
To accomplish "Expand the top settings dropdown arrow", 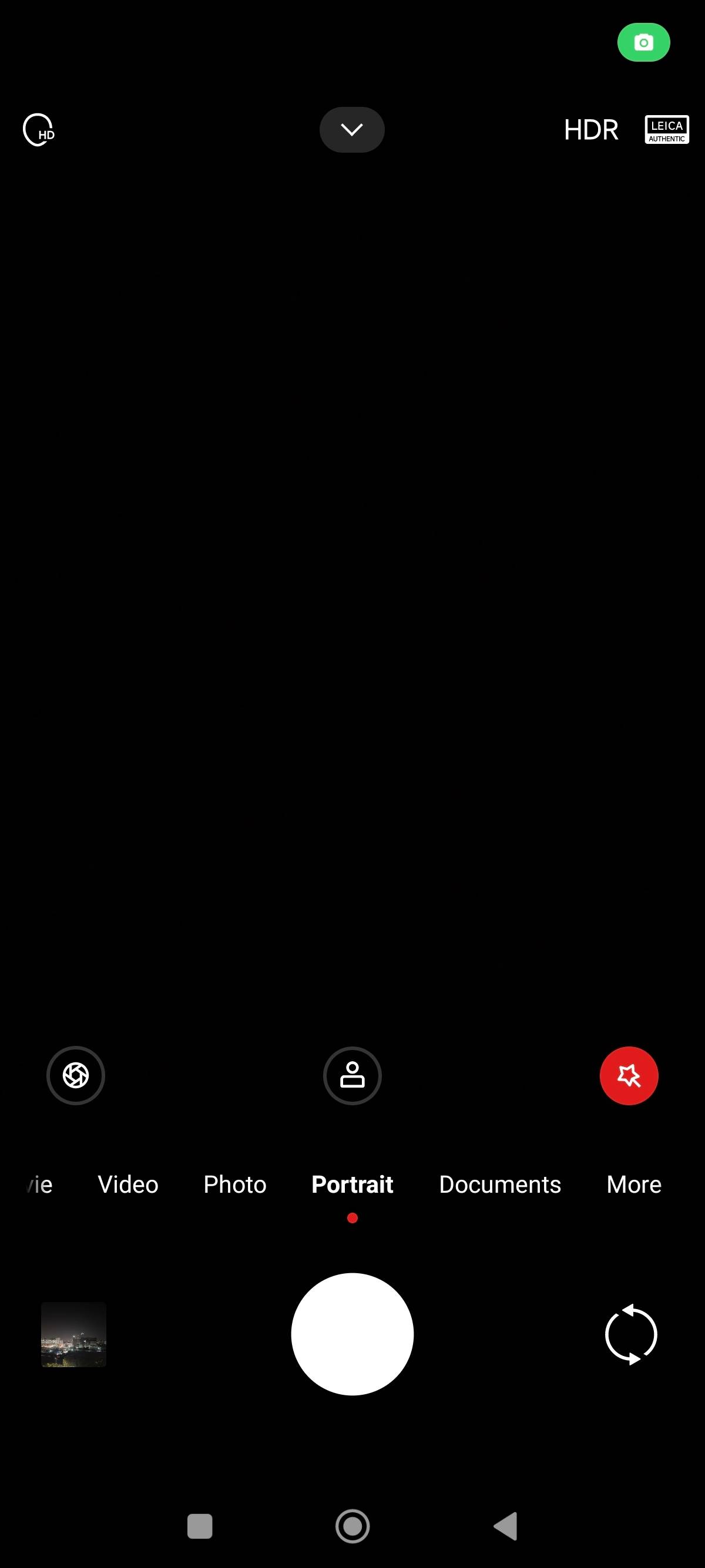I will click(x=352, y=130).
